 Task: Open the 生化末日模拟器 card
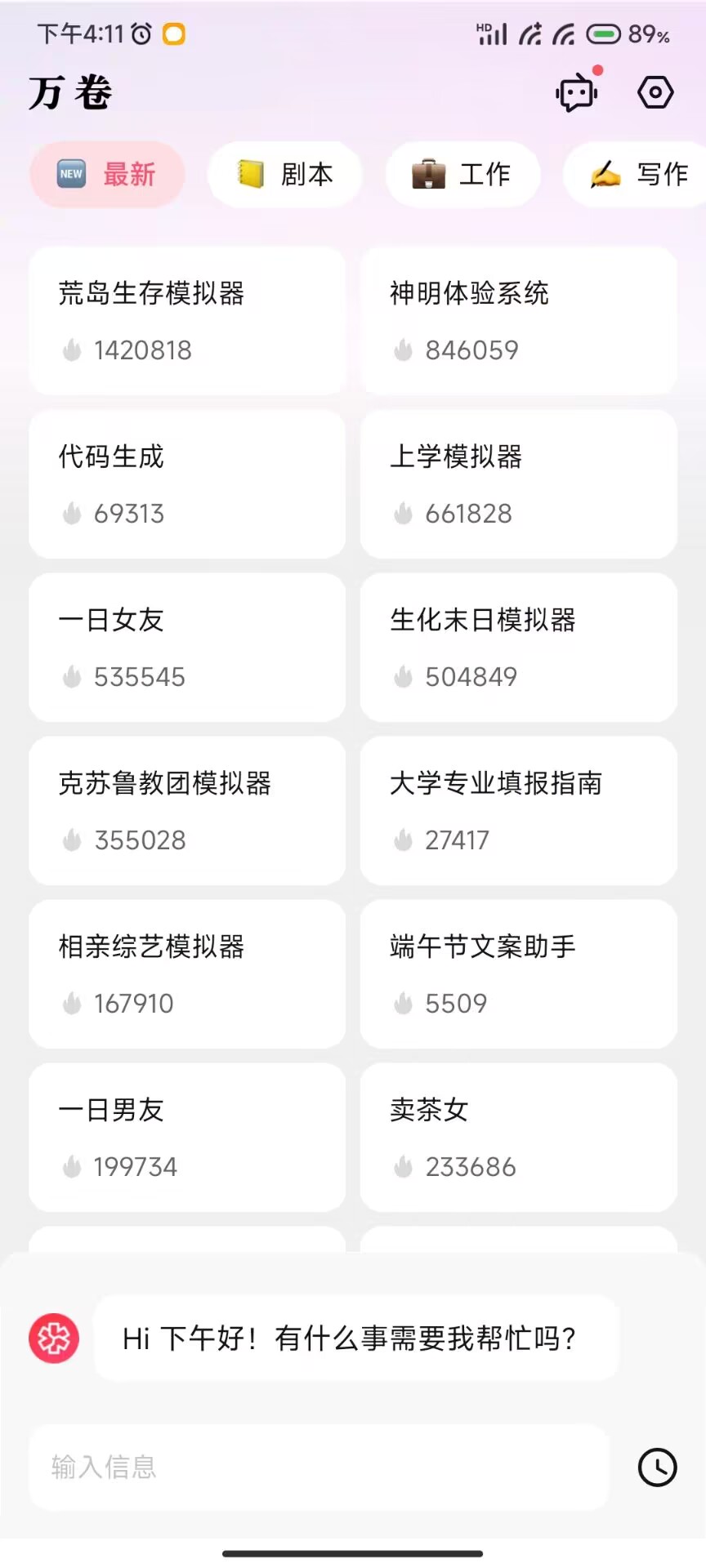coord(518,648)
